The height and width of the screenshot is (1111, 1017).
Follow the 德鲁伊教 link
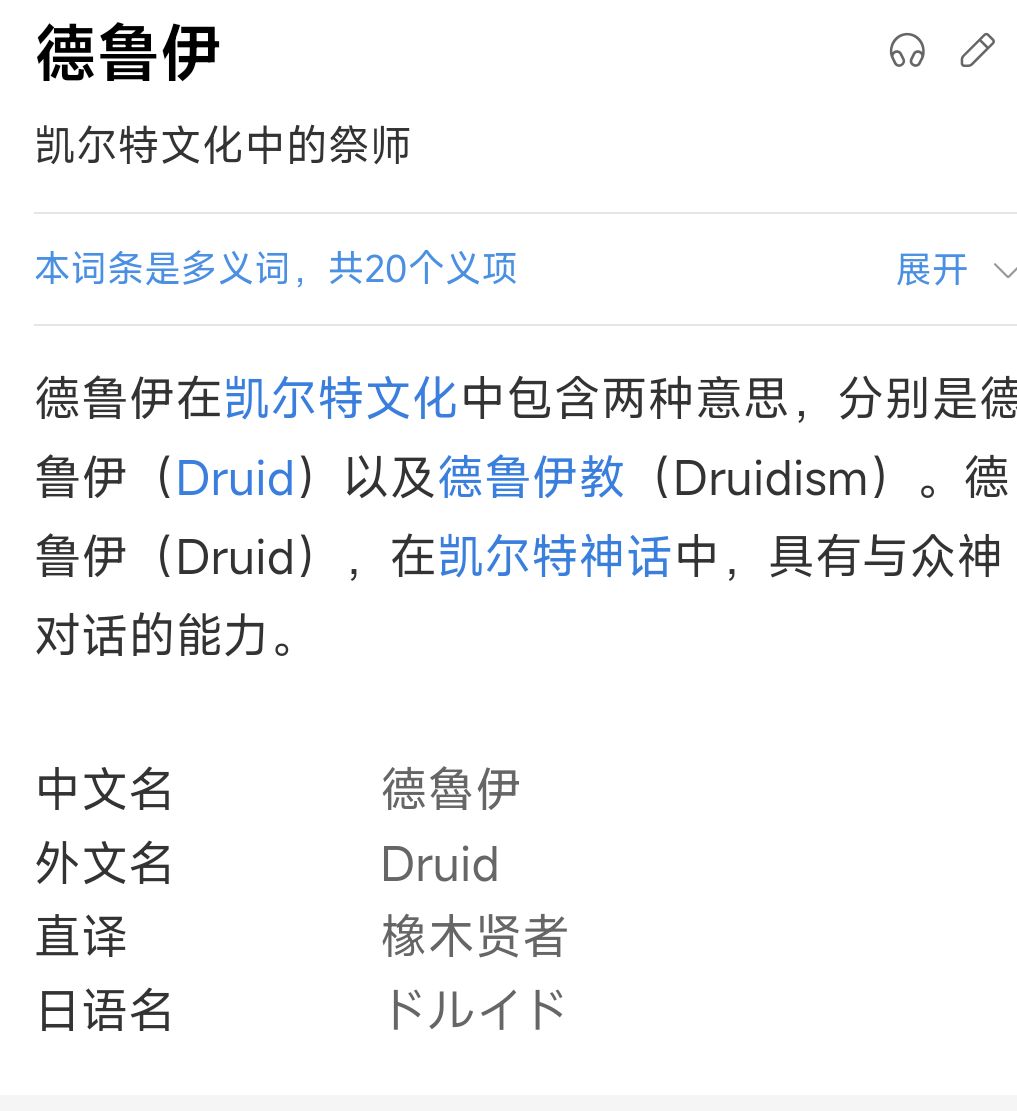(x=531, y=478)
